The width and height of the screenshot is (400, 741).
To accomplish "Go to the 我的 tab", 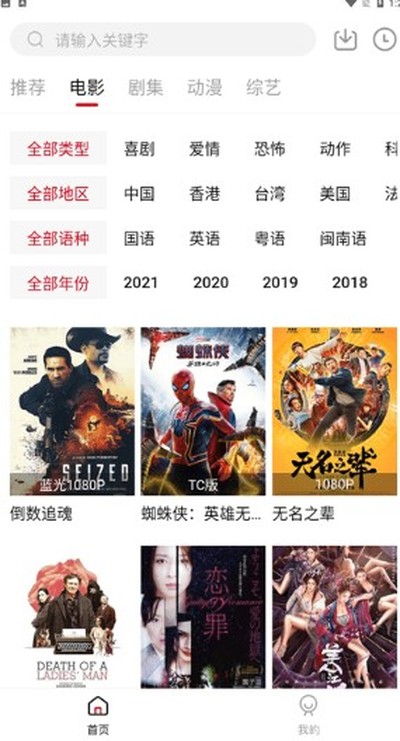I will [308, 715].
